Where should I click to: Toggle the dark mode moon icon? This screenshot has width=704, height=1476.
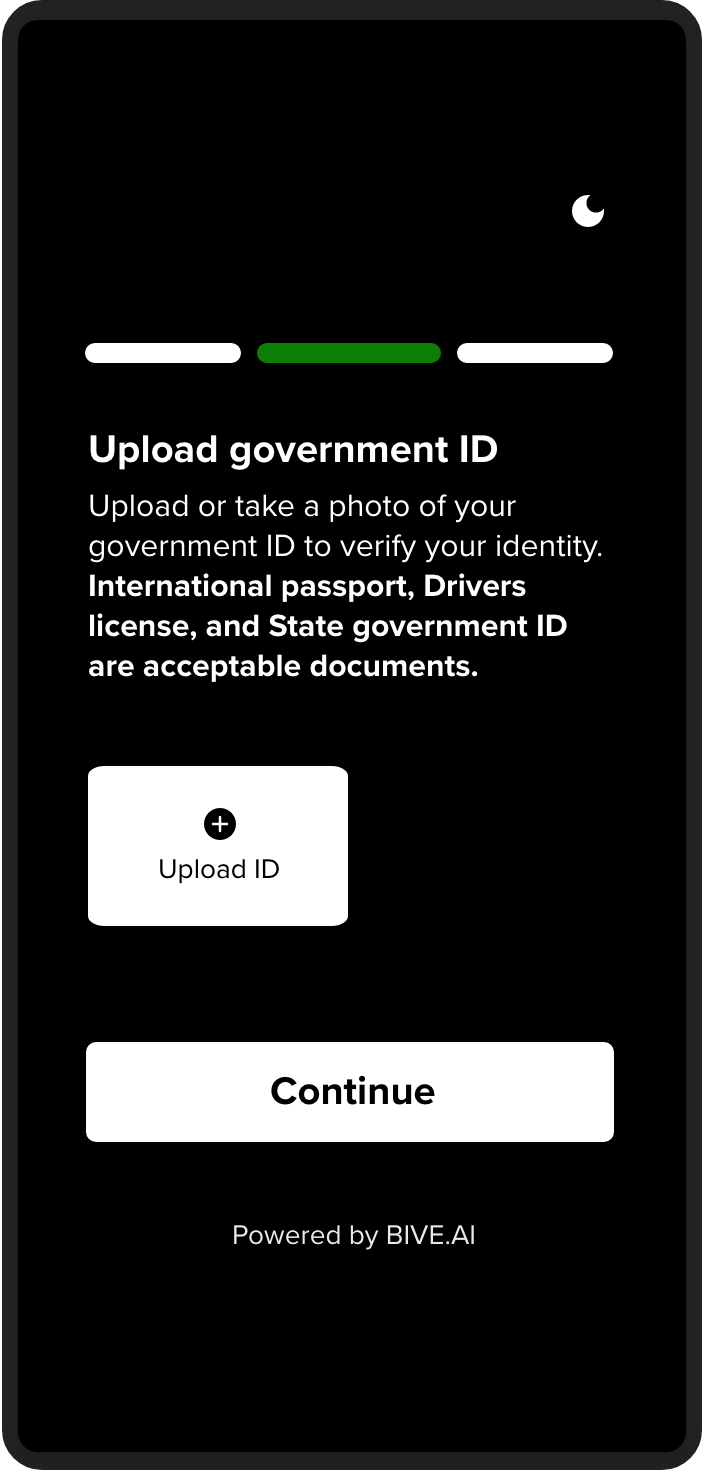(x=588, y=211)
